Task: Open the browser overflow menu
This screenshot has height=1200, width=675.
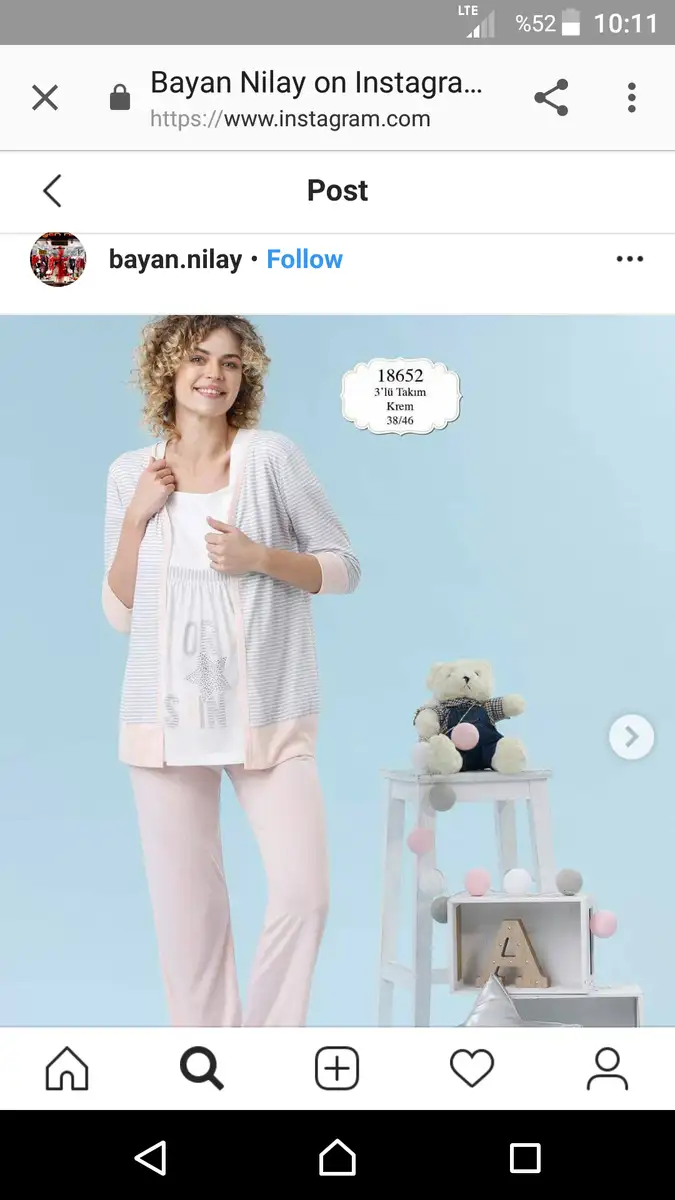Action: [631, 98]
